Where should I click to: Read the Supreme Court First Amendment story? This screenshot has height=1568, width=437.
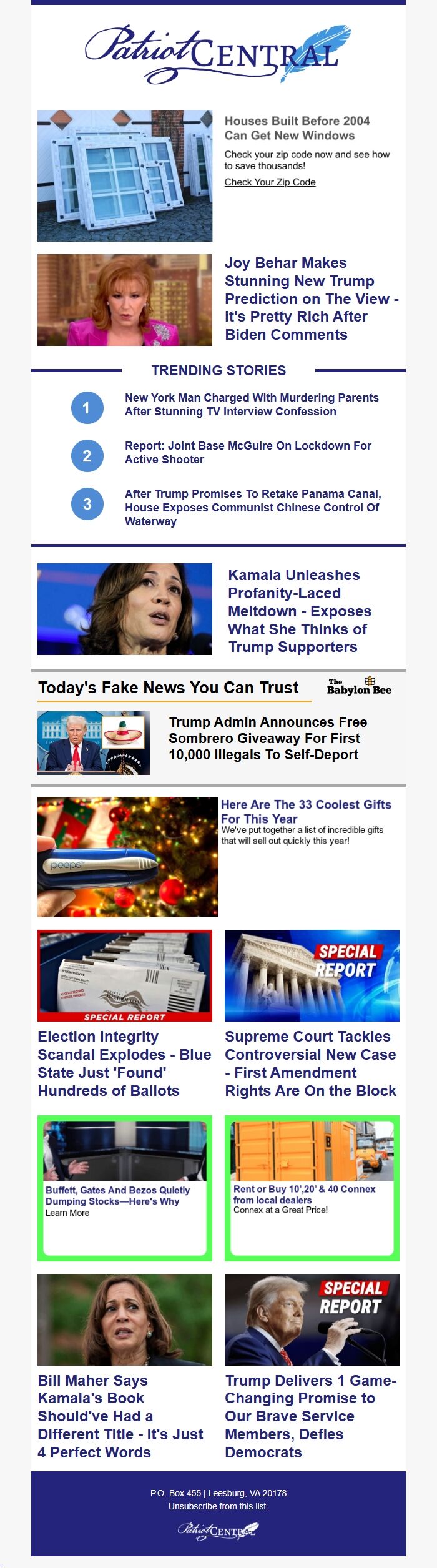310,1063
